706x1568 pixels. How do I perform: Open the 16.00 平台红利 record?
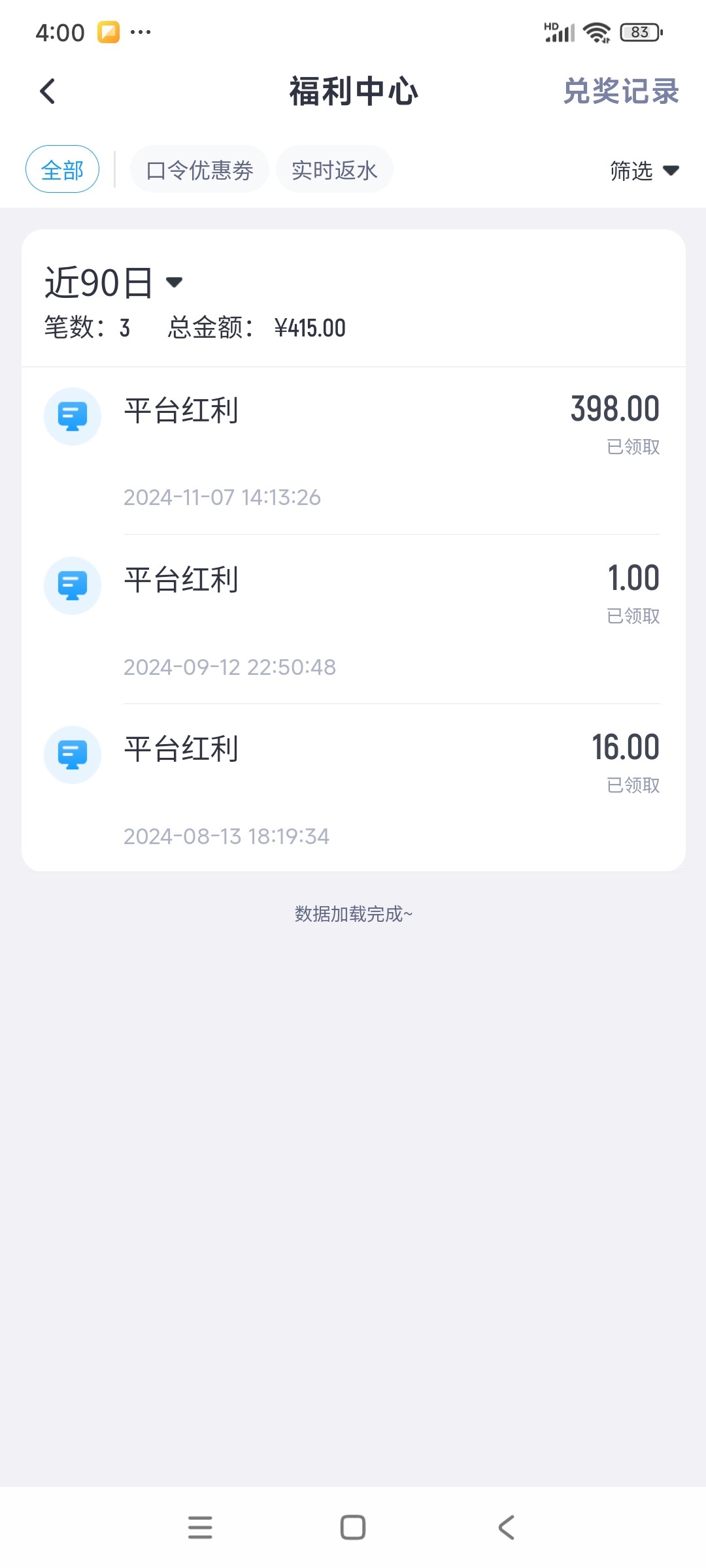353,788
